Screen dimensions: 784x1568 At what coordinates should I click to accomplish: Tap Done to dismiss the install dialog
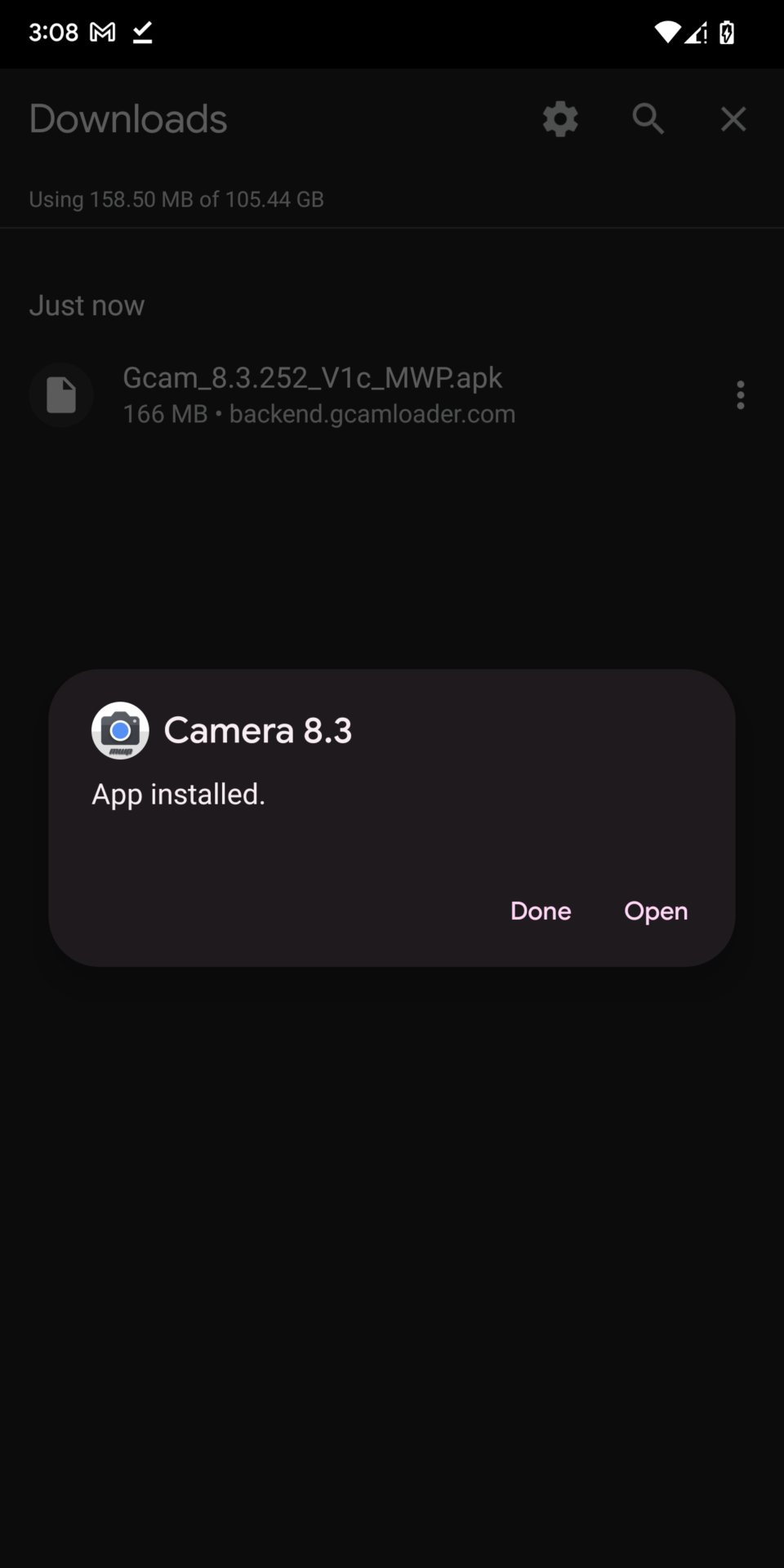541,911
